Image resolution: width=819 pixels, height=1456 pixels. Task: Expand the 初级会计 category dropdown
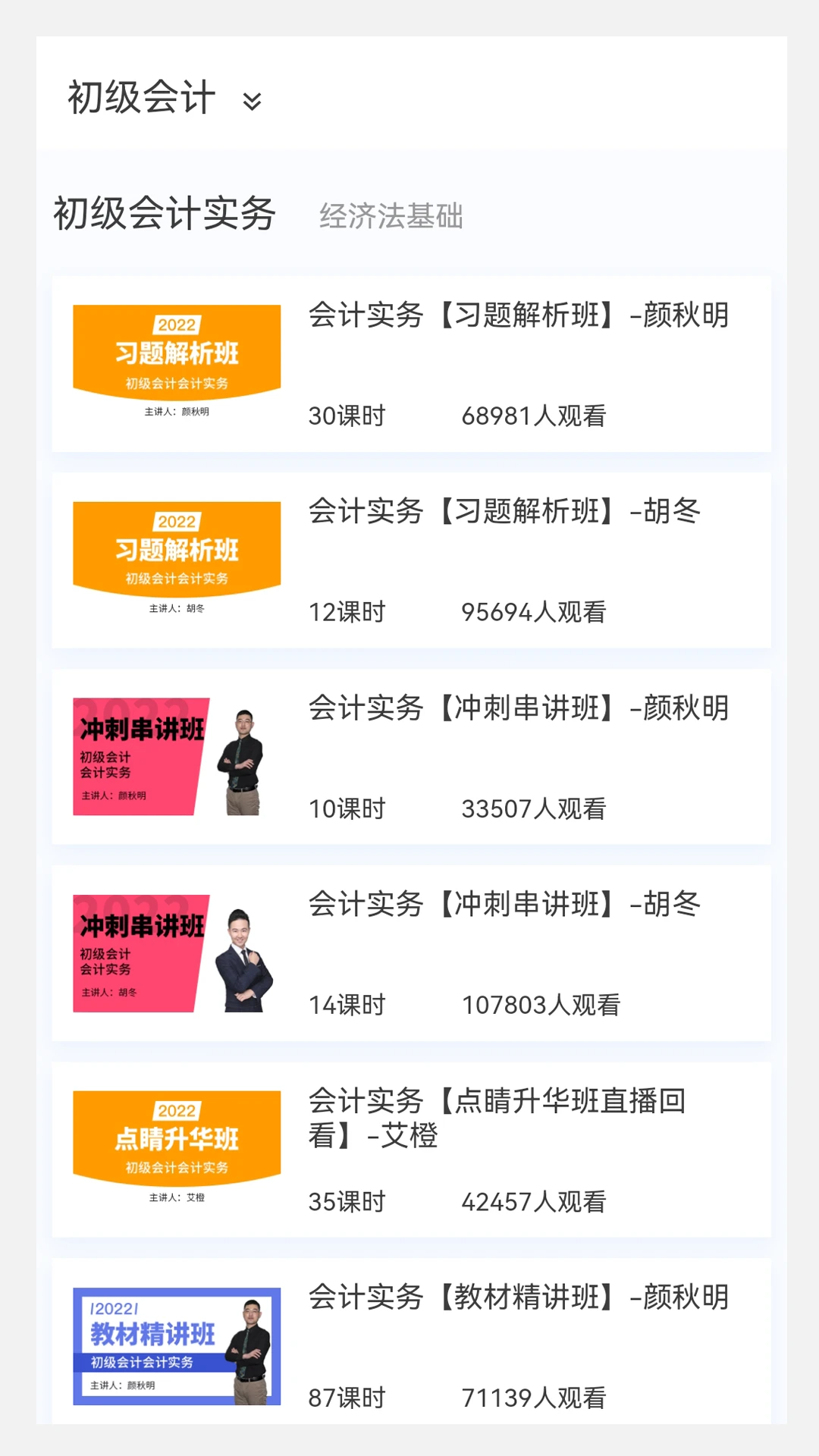pyautogui.click(x=252, y=101)
